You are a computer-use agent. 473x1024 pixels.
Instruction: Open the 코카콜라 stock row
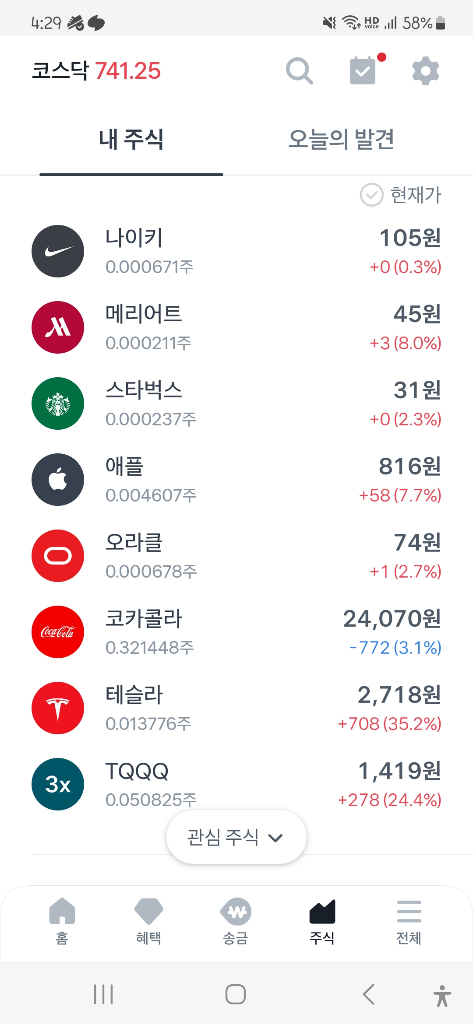236,632
